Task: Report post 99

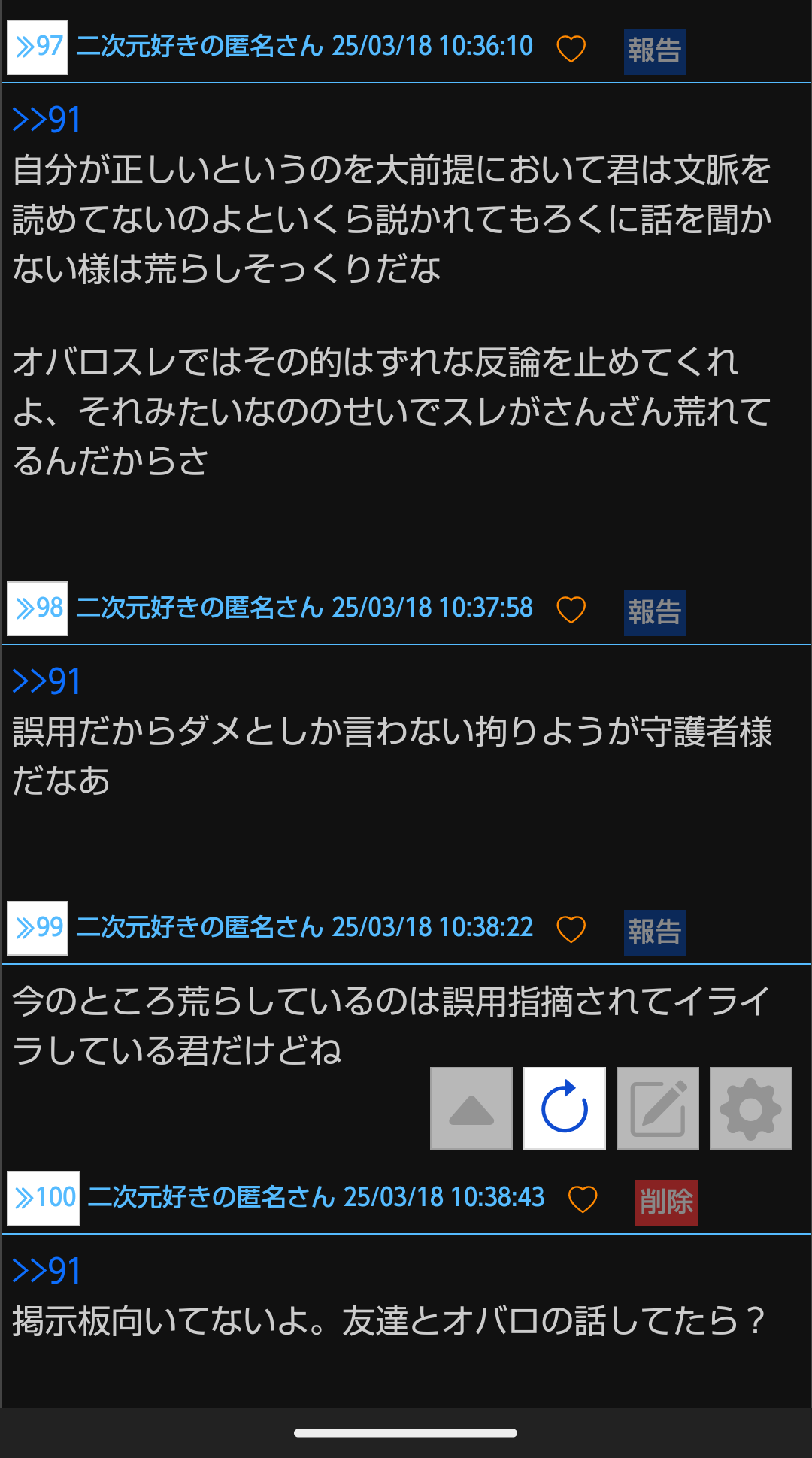Action: pos(654,932)
